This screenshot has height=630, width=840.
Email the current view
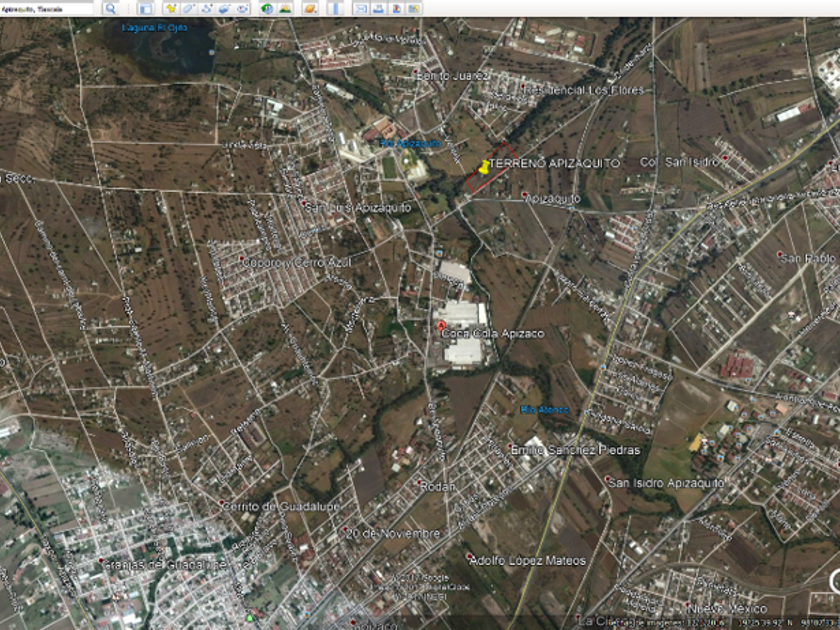361,9
